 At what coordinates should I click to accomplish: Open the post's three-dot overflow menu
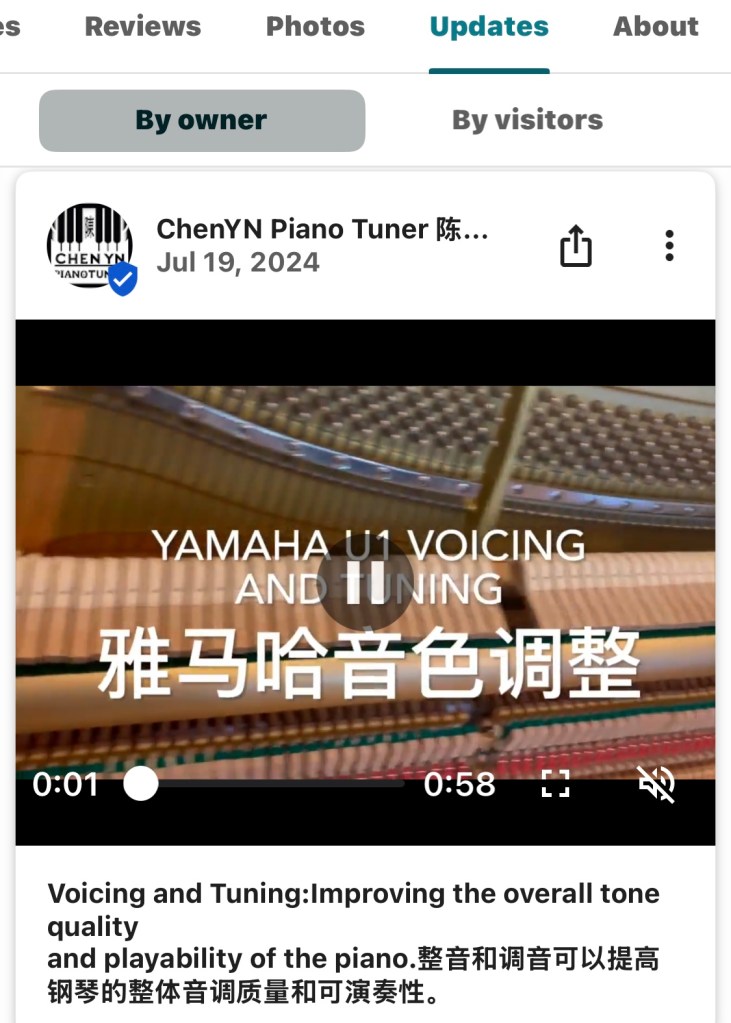pos(669,246)
